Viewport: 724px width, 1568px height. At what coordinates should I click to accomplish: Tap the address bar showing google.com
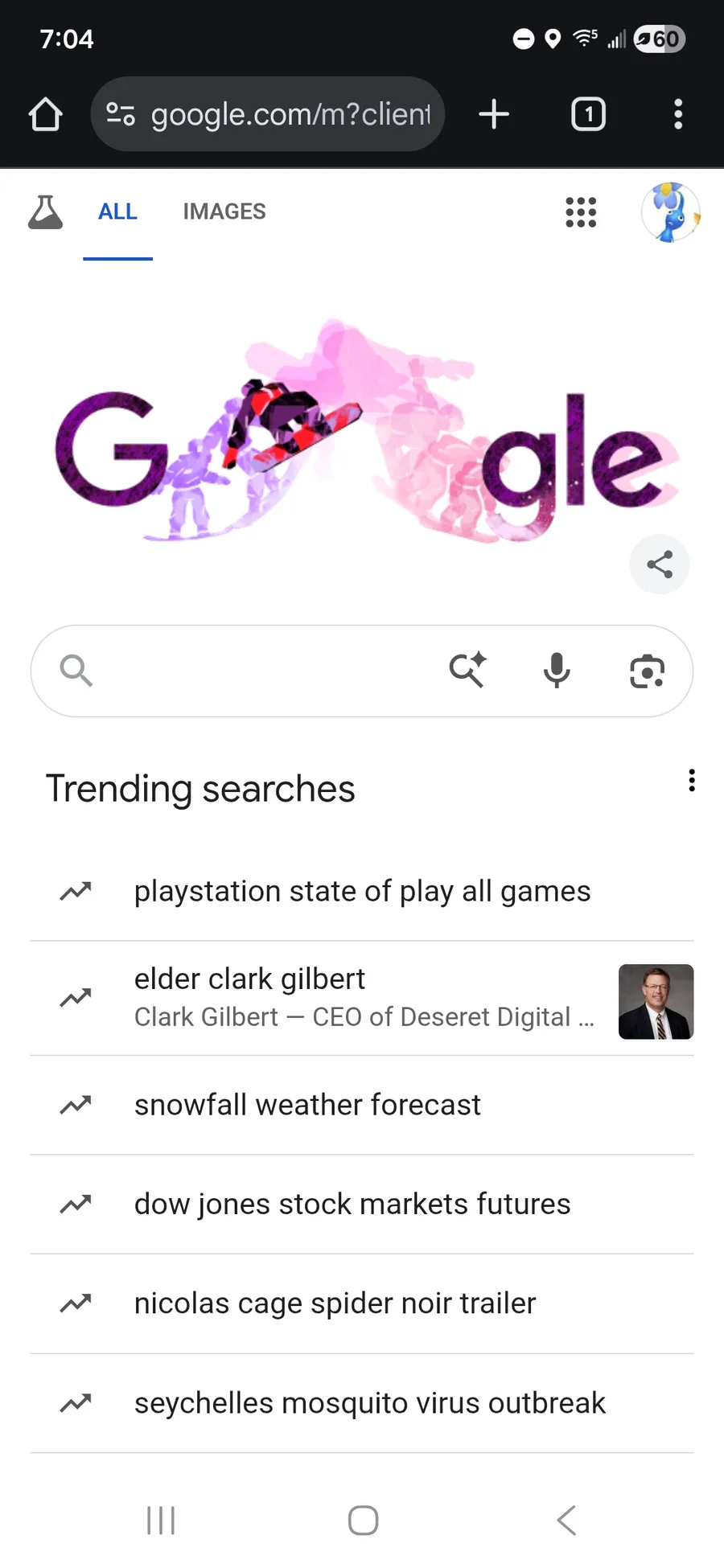[x=269, y=114]
